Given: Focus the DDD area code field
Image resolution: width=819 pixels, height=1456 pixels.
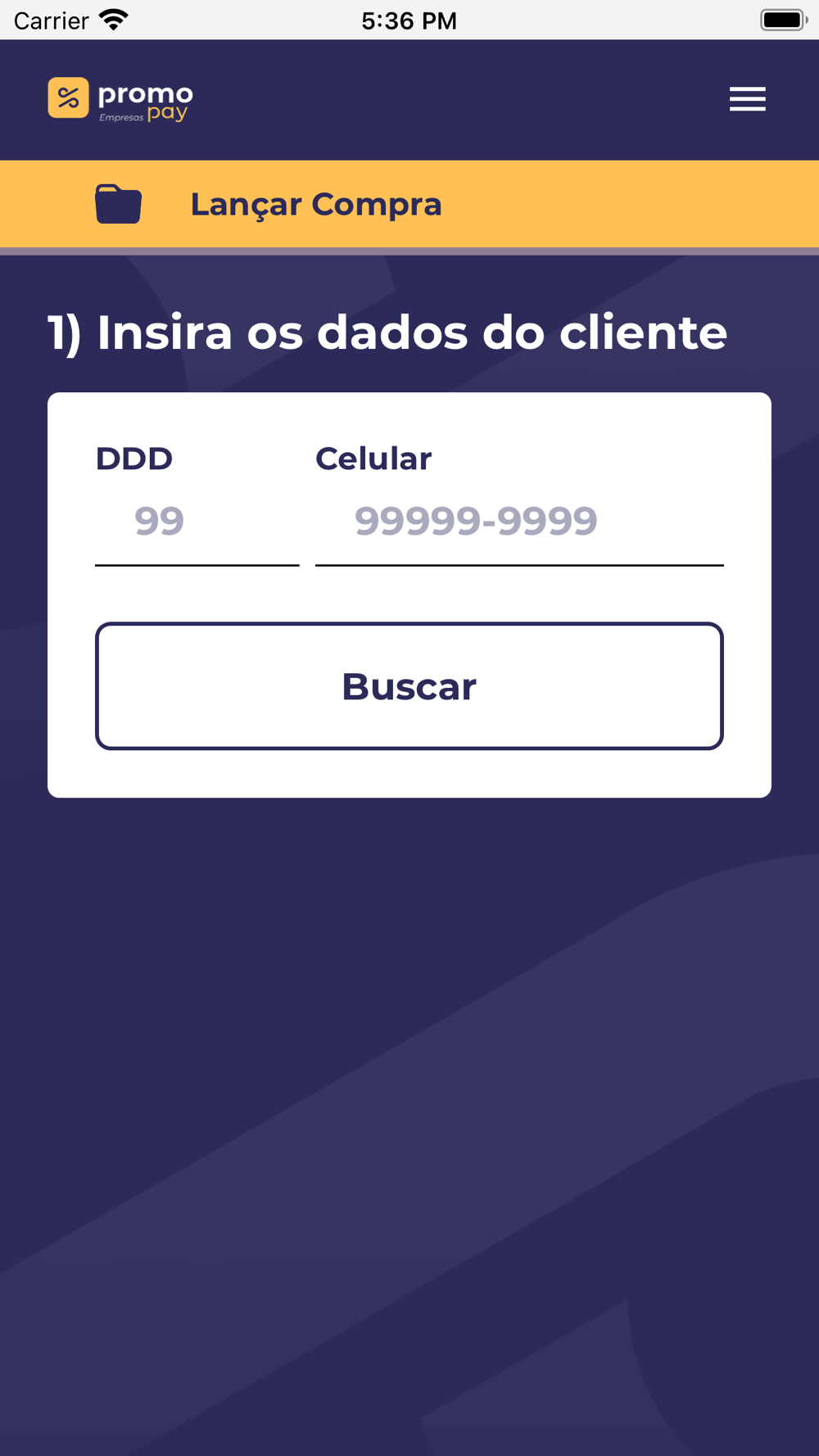Looking at the screenshot, I should (197, 522).
